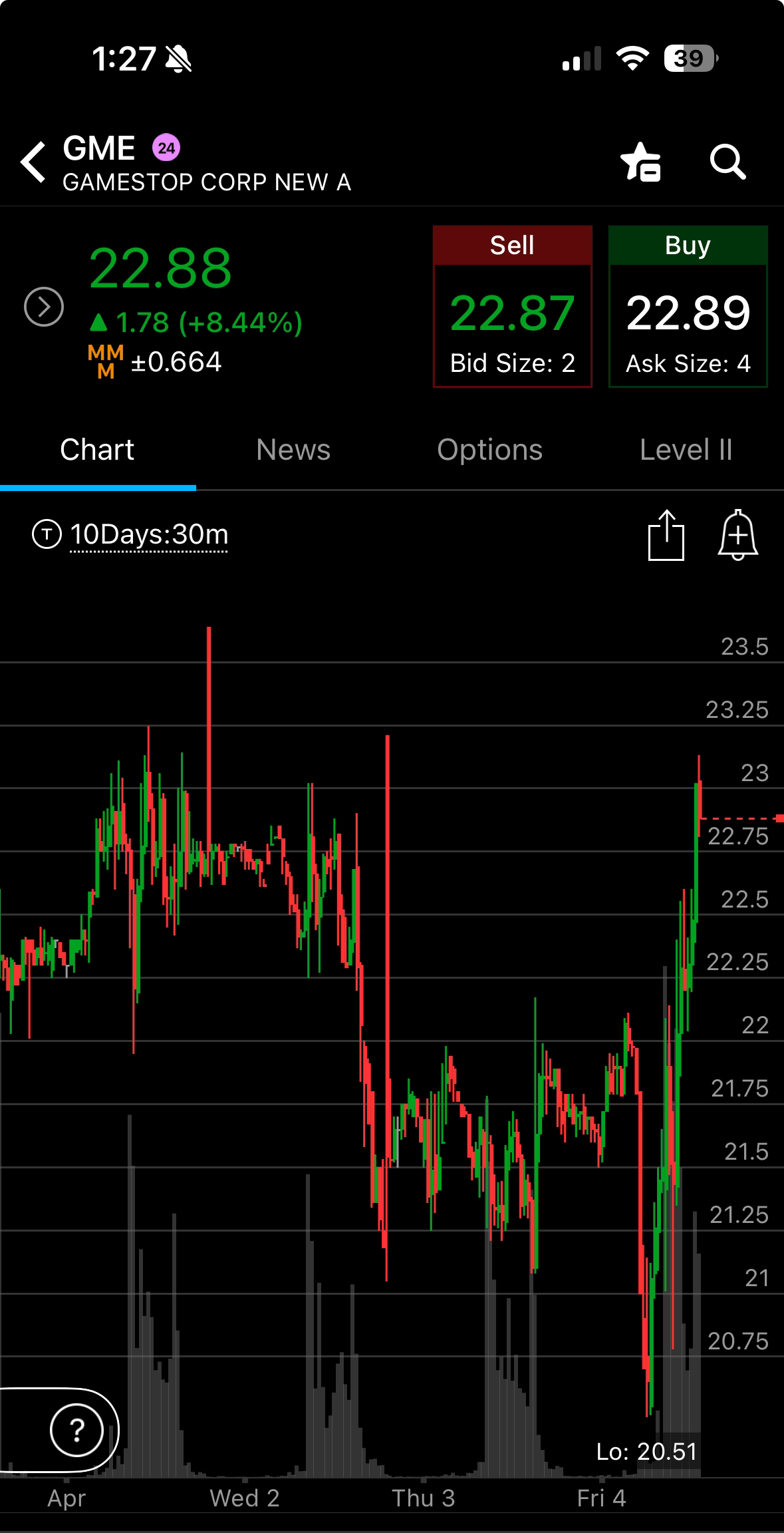This screenshot has height=1533, width=784.
Task: Open the symbol search magnifier
Action: (727, 162)
